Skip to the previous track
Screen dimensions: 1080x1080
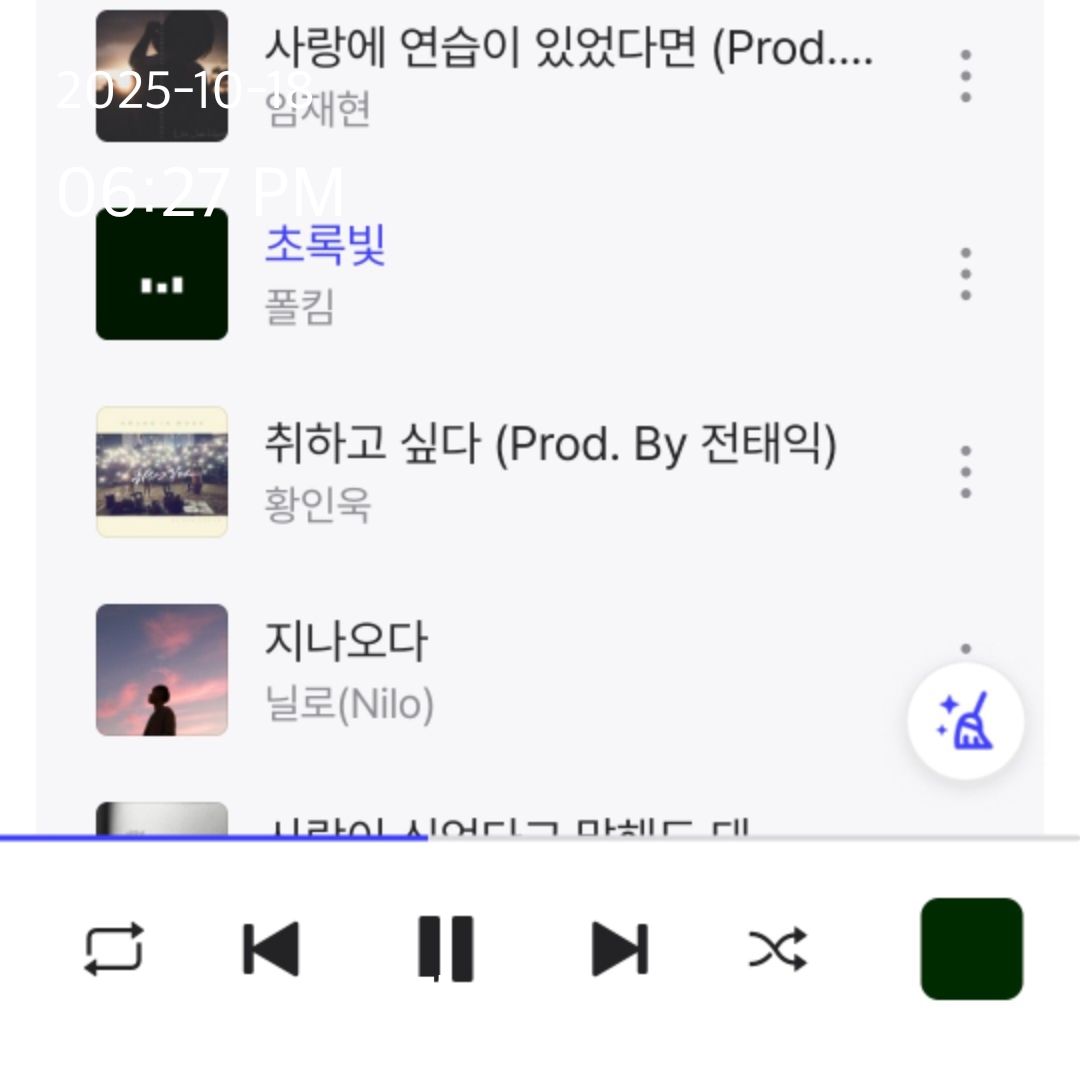click(271, 948)
